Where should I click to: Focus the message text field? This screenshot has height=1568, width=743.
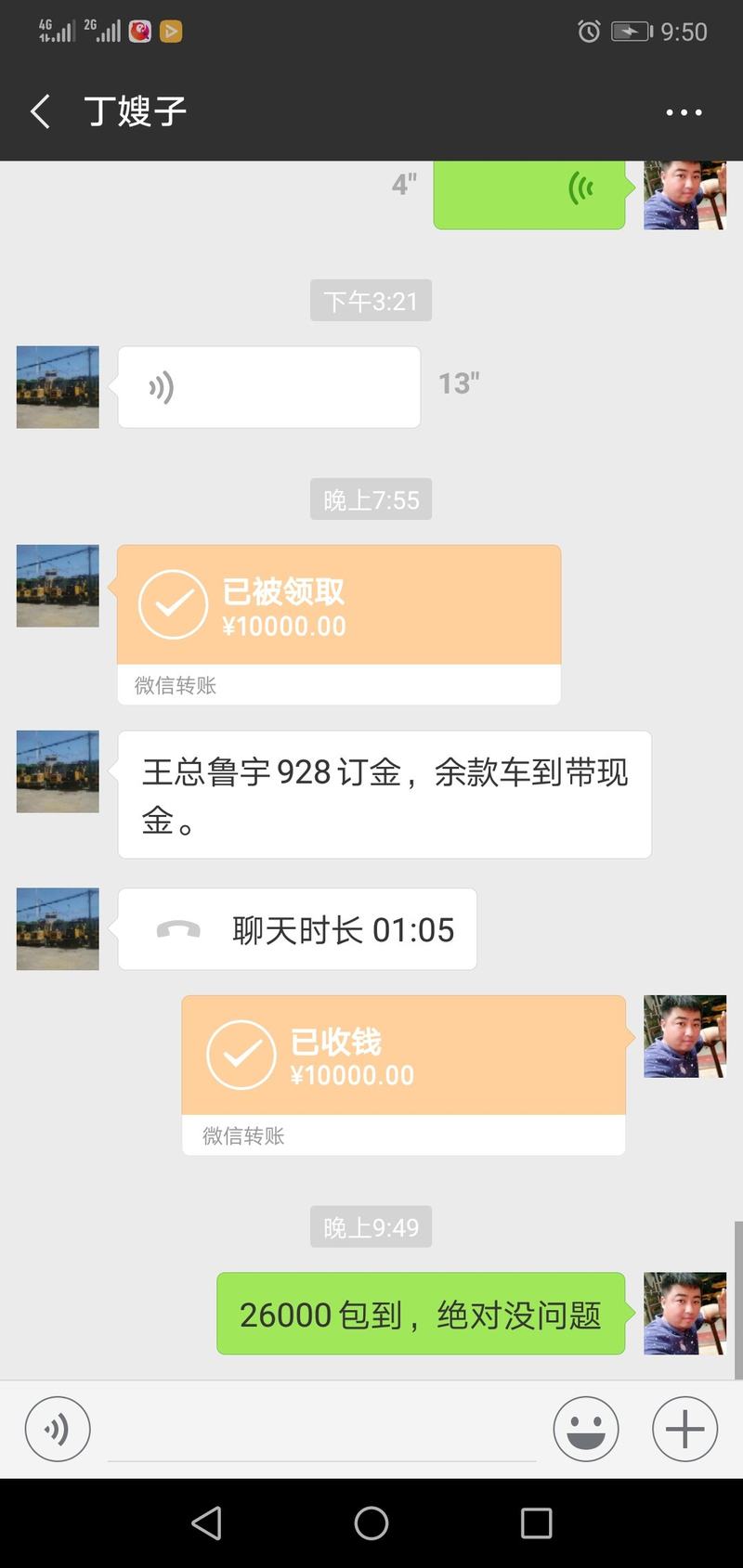[321, 1430]
